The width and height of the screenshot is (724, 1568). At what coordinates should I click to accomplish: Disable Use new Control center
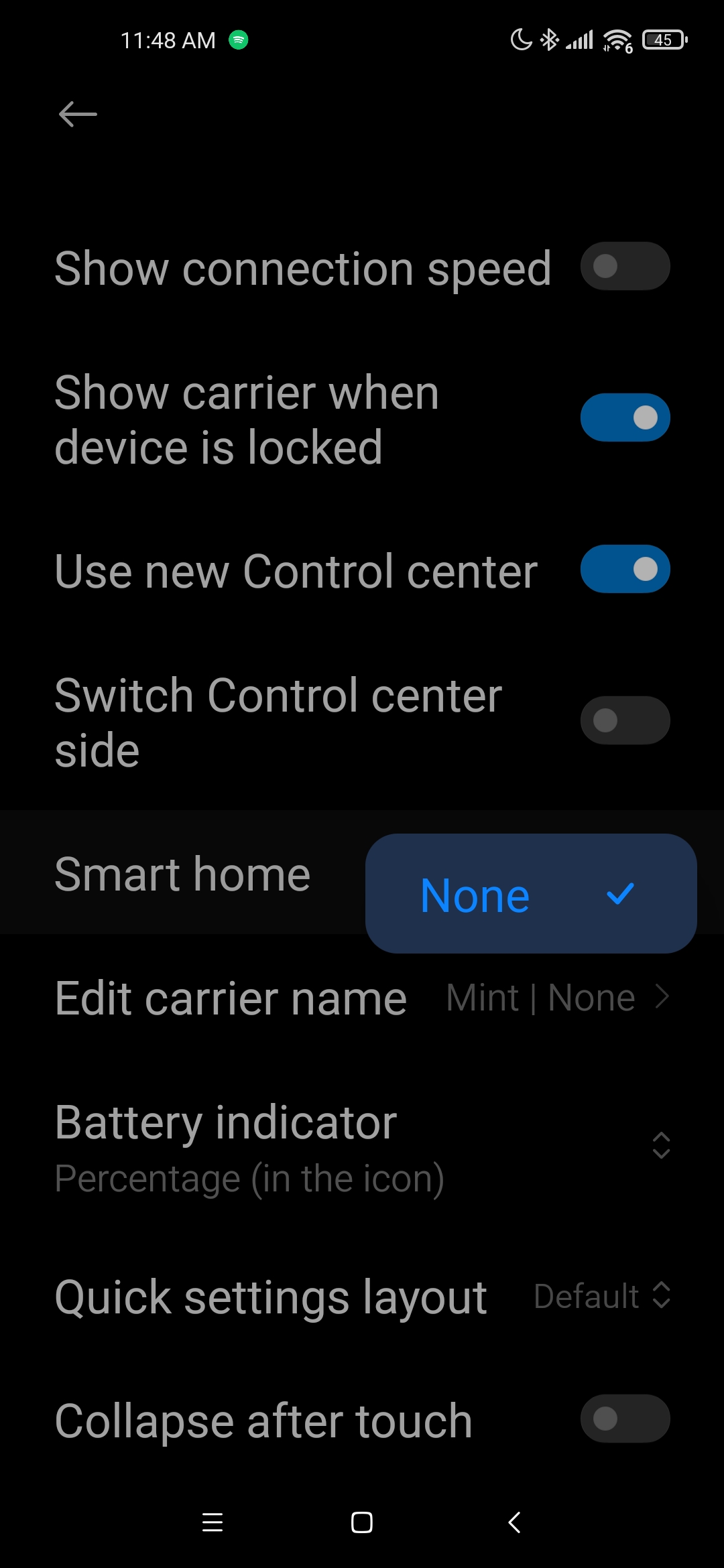(x=625, y=569)
